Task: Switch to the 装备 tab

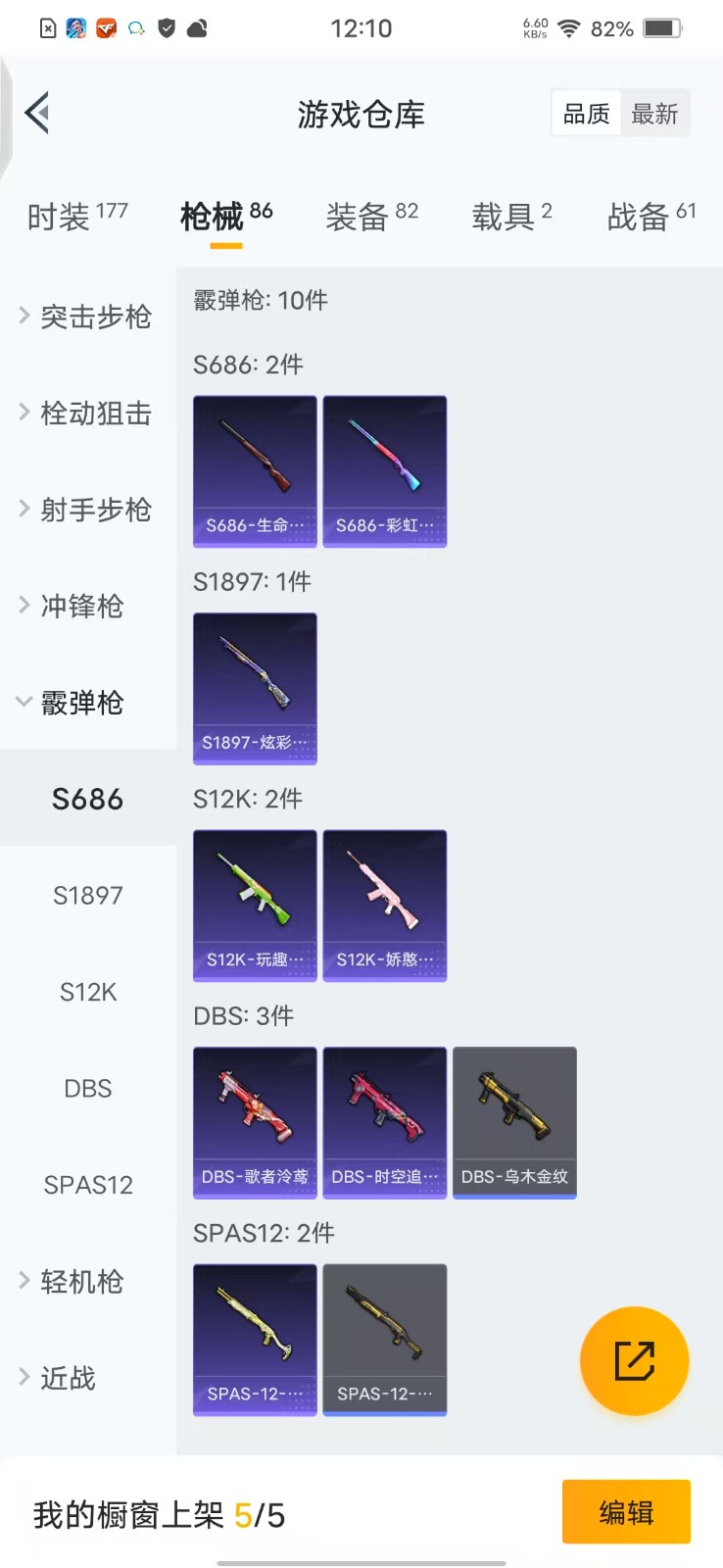Action: 371,216
